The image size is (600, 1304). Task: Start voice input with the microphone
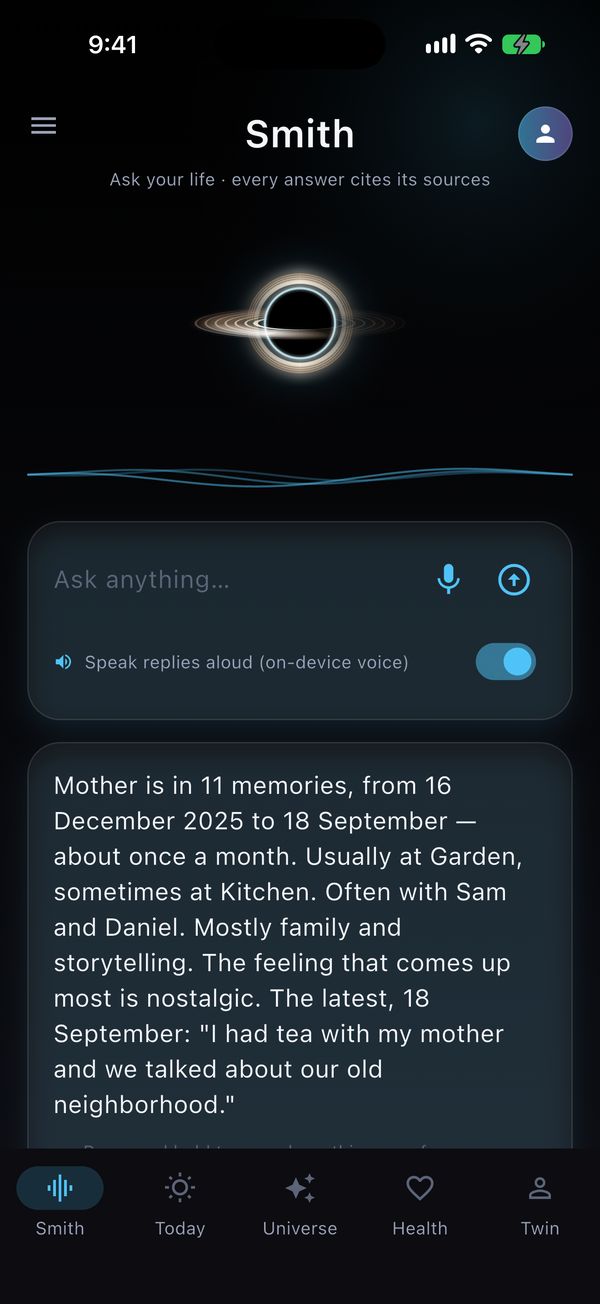coord(449,579)
